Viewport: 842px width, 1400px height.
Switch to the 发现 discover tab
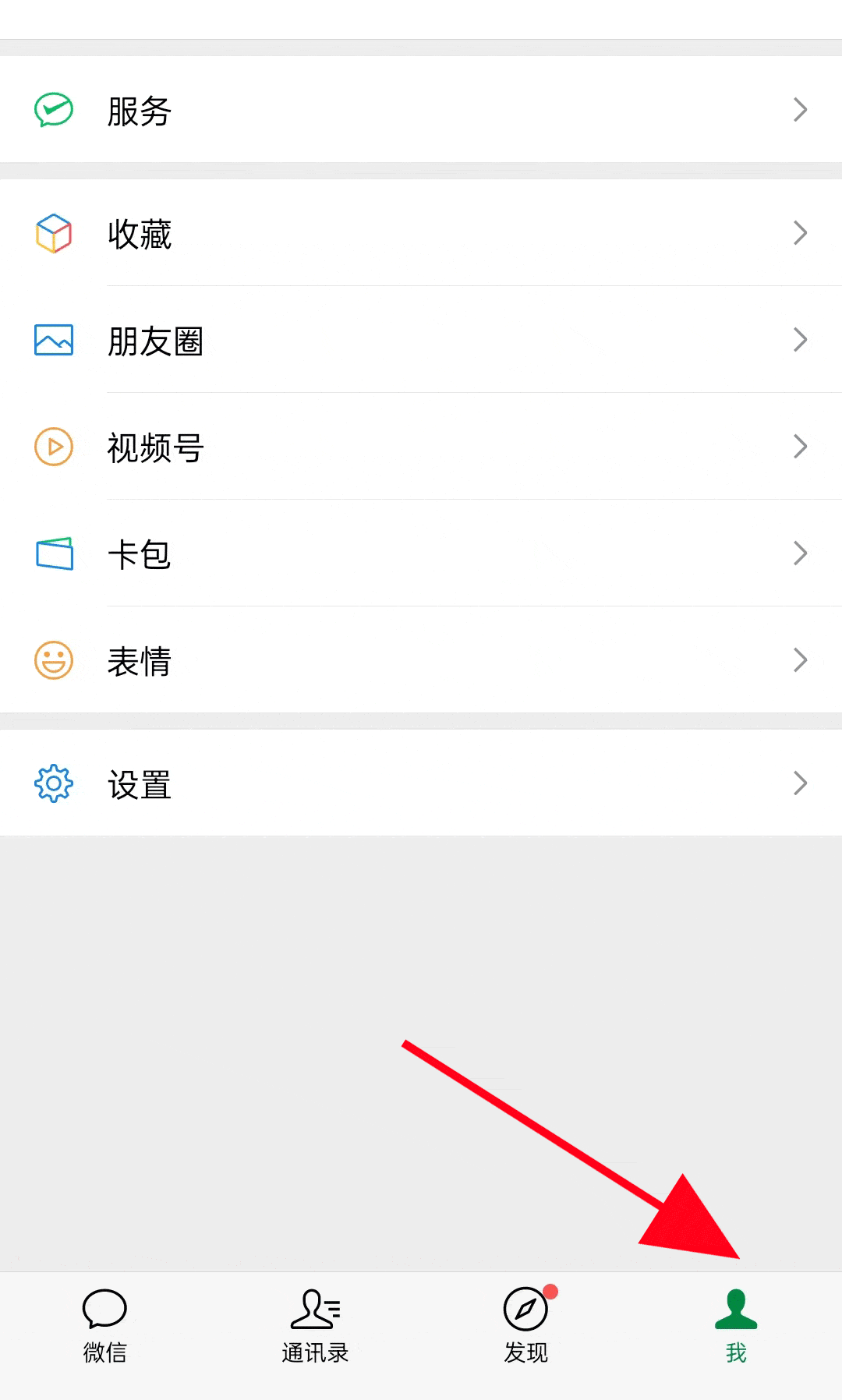tap(526, 1325)
